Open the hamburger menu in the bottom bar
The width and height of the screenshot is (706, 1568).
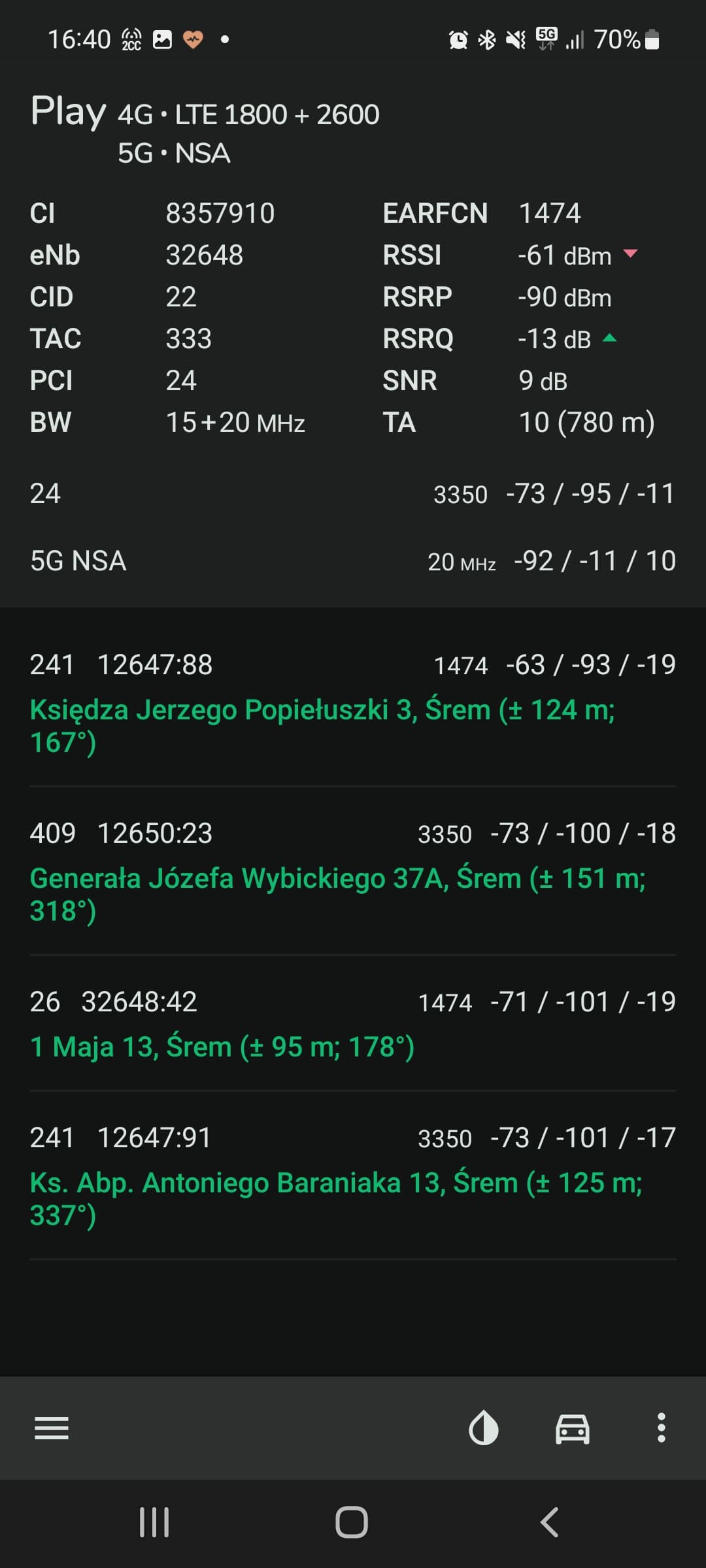[52, 1428]
